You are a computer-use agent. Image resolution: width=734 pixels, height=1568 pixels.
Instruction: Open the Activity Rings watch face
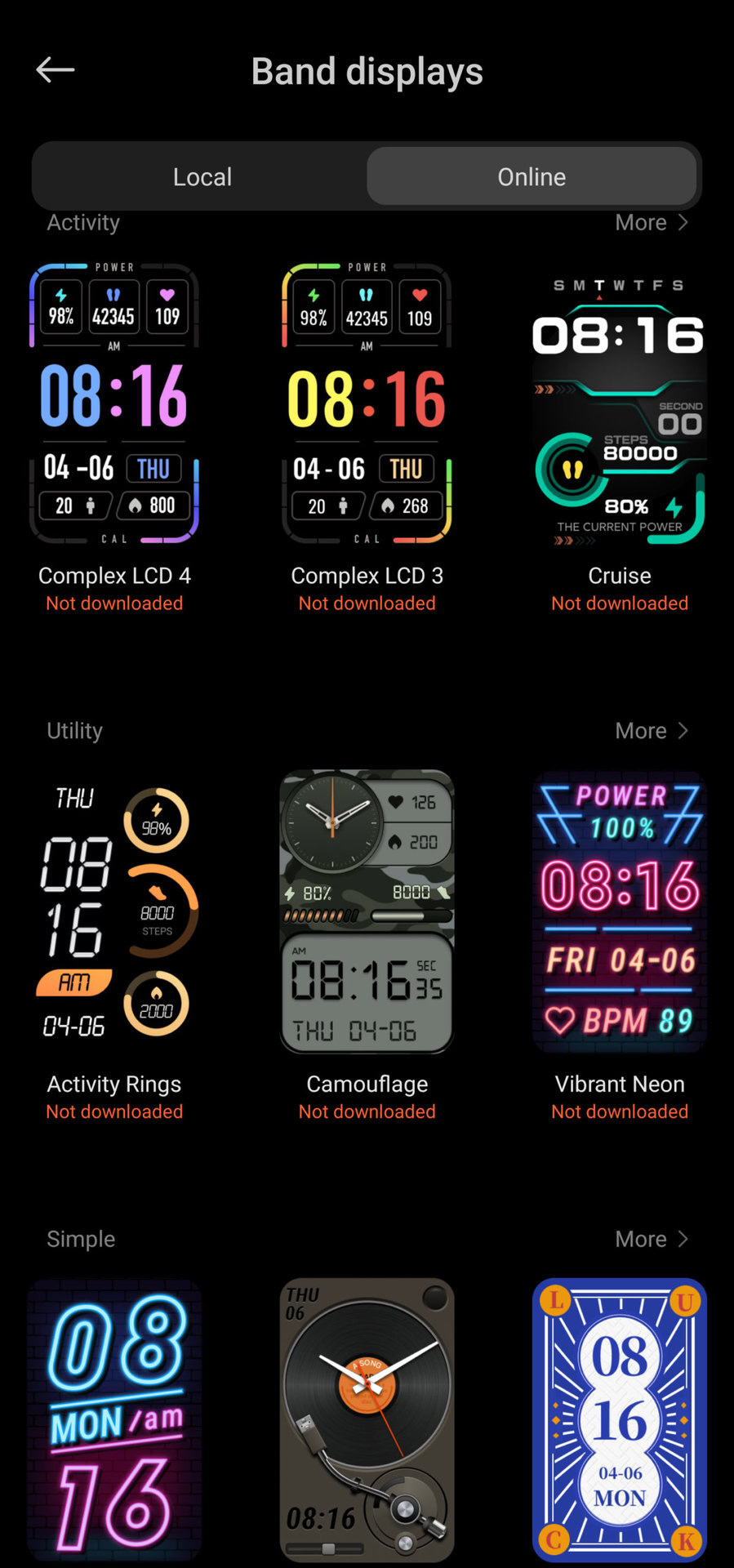114,911
